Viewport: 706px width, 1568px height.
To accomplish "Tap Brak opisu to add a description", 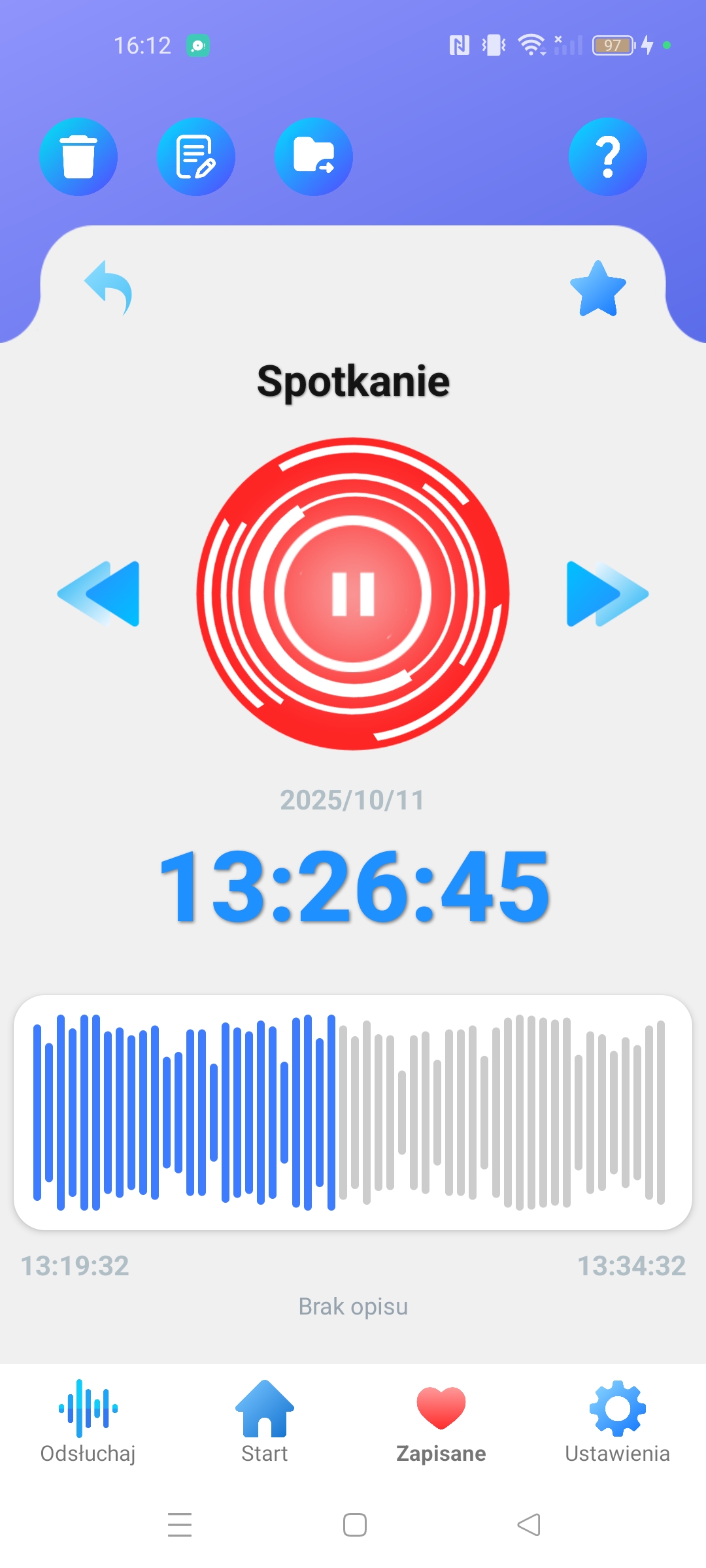I will 353,1306.
